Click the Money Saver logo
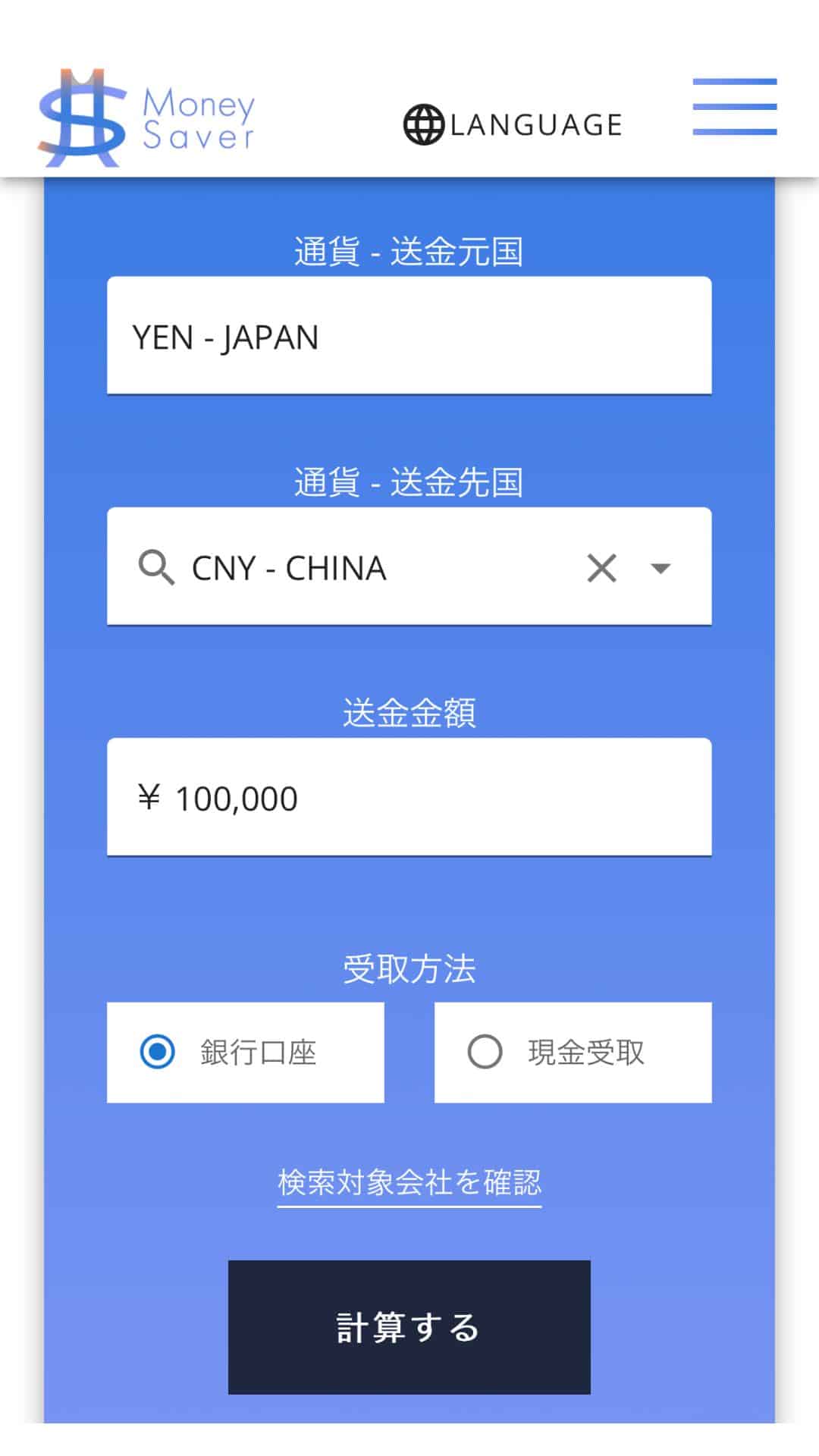Image resolution: width=819 pixels, height=1456 pixels. pos(148,114)
